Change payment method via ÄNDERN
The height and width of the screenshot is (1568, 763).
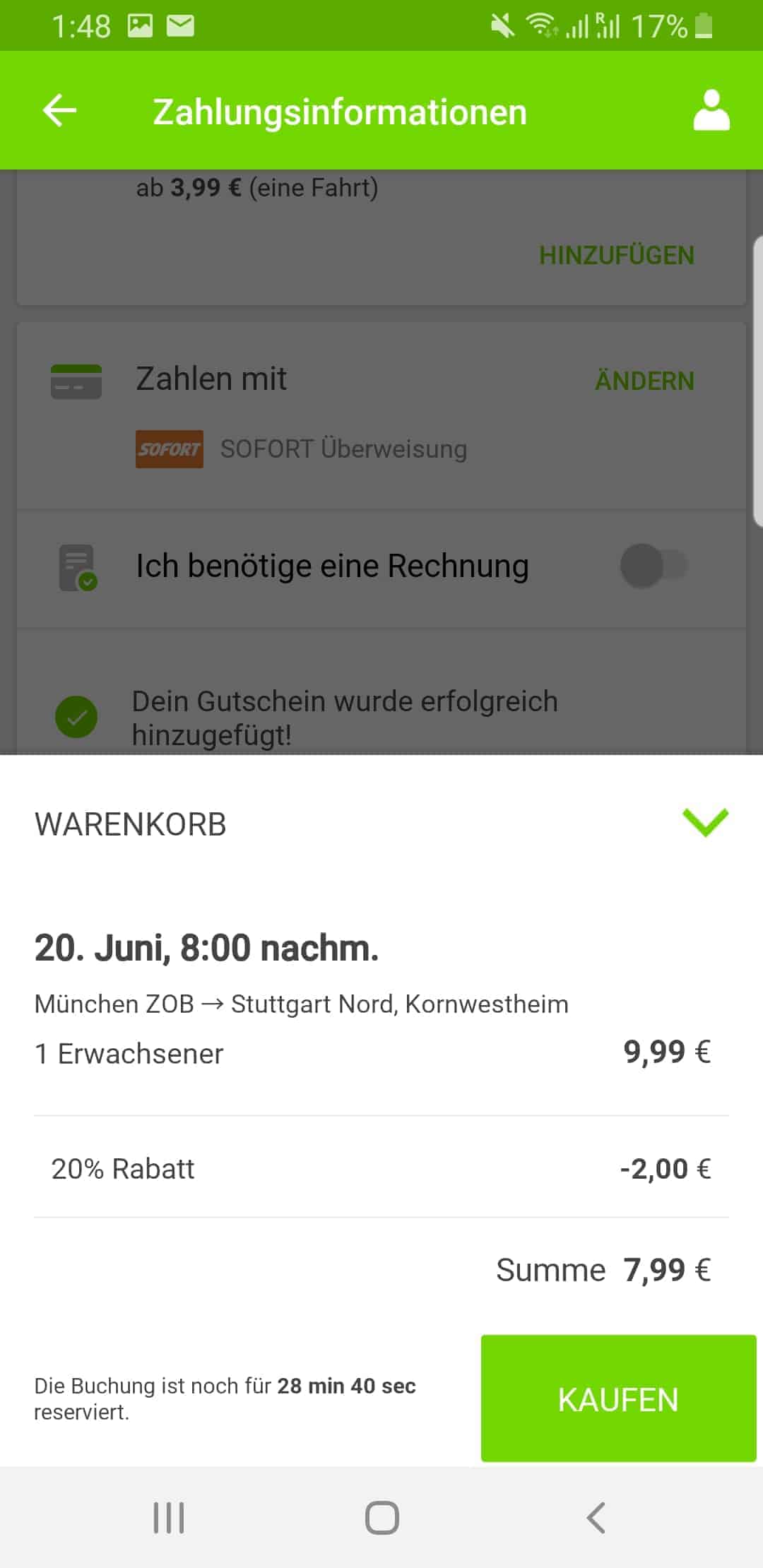coord(644,381)
